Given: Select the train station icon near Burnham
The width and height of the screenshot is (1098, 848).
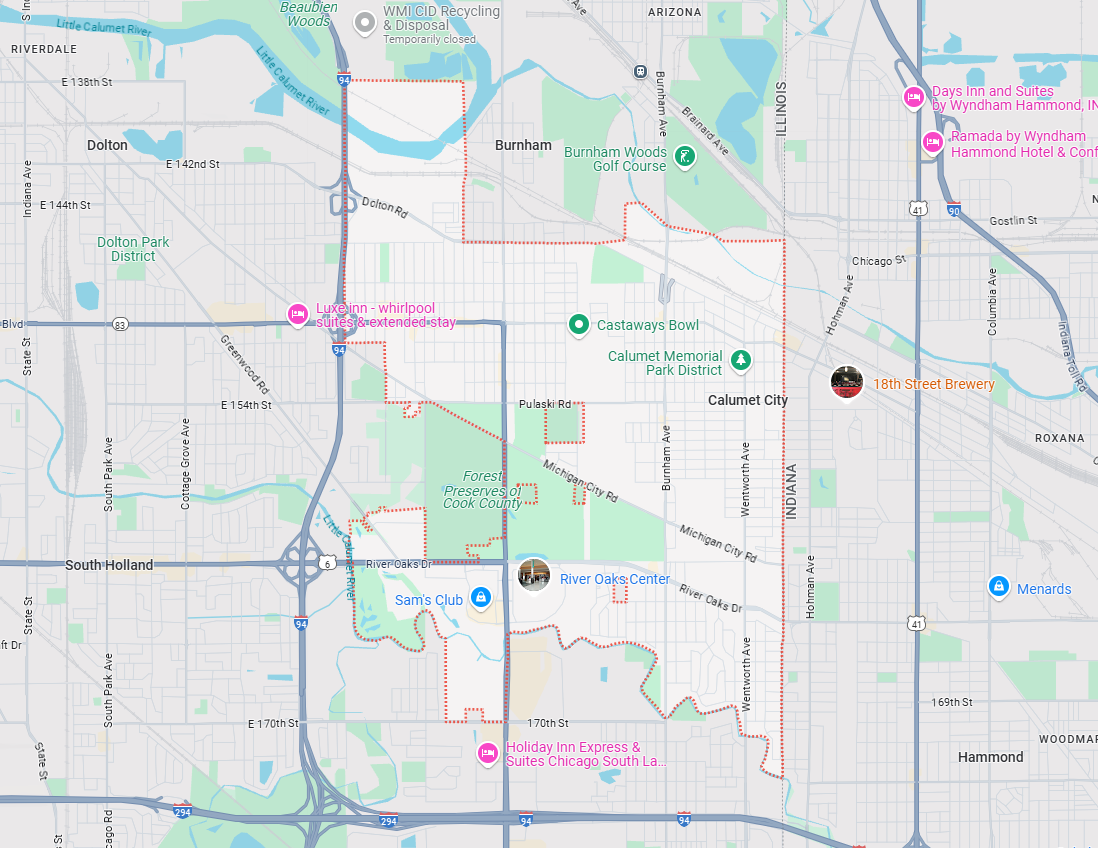Looking at the screenshot, I should pos(640,72).
